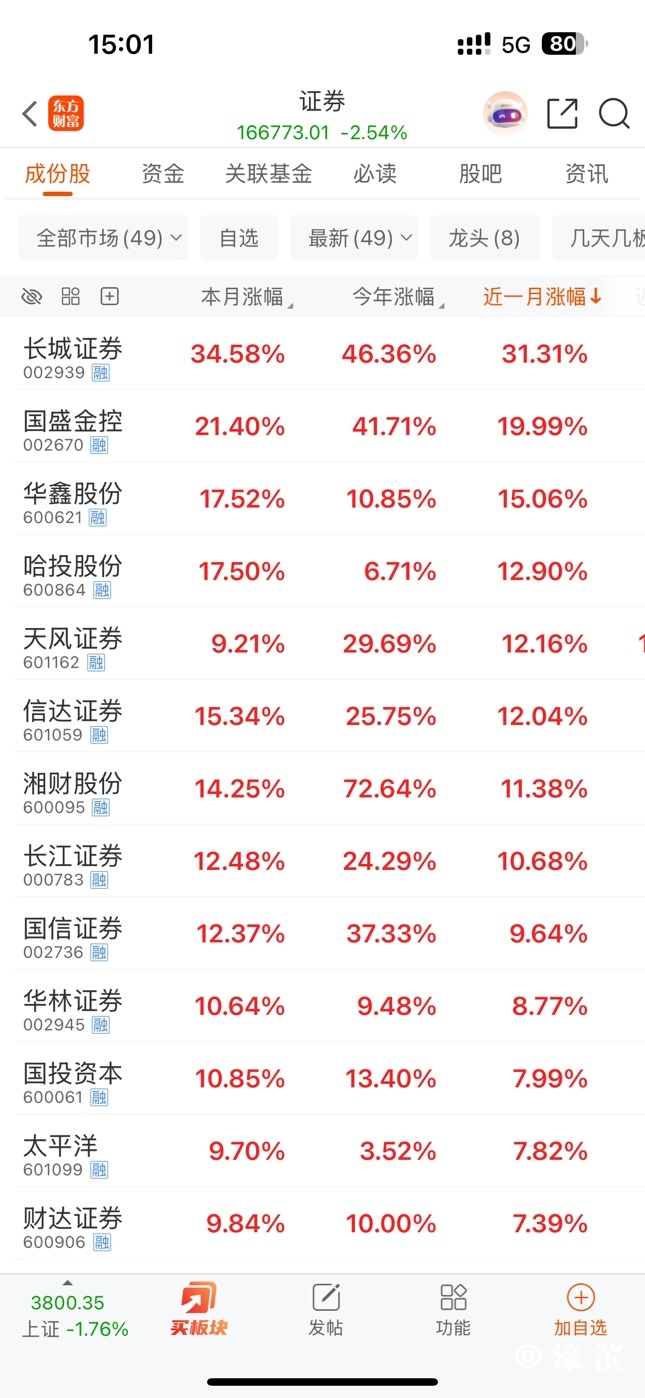
Task: Open the 长城证券 stock row
Action: tap(73, 354)
